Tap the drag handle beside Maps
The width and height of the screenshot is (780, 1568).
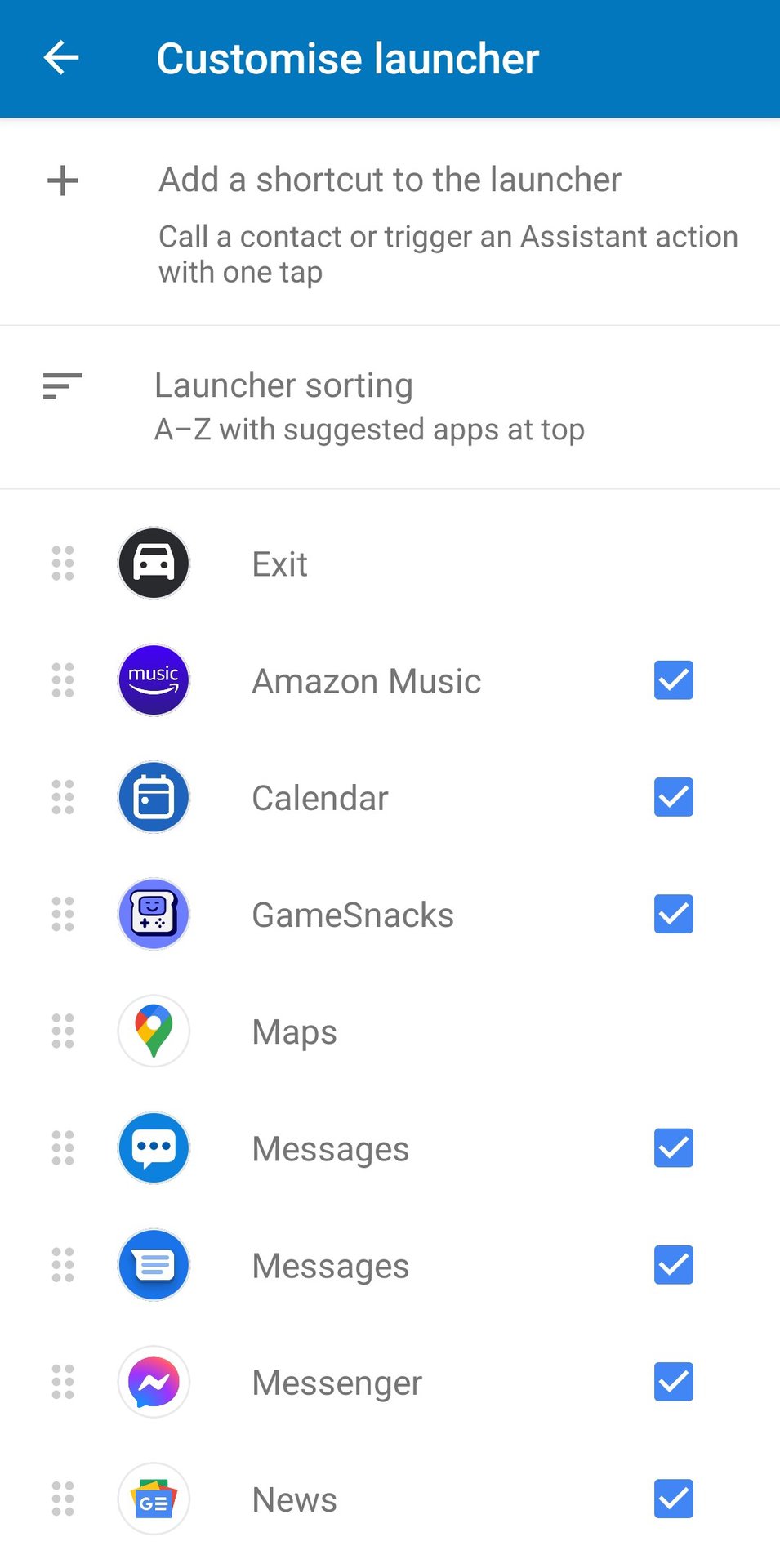click(x=62, y=1031)
